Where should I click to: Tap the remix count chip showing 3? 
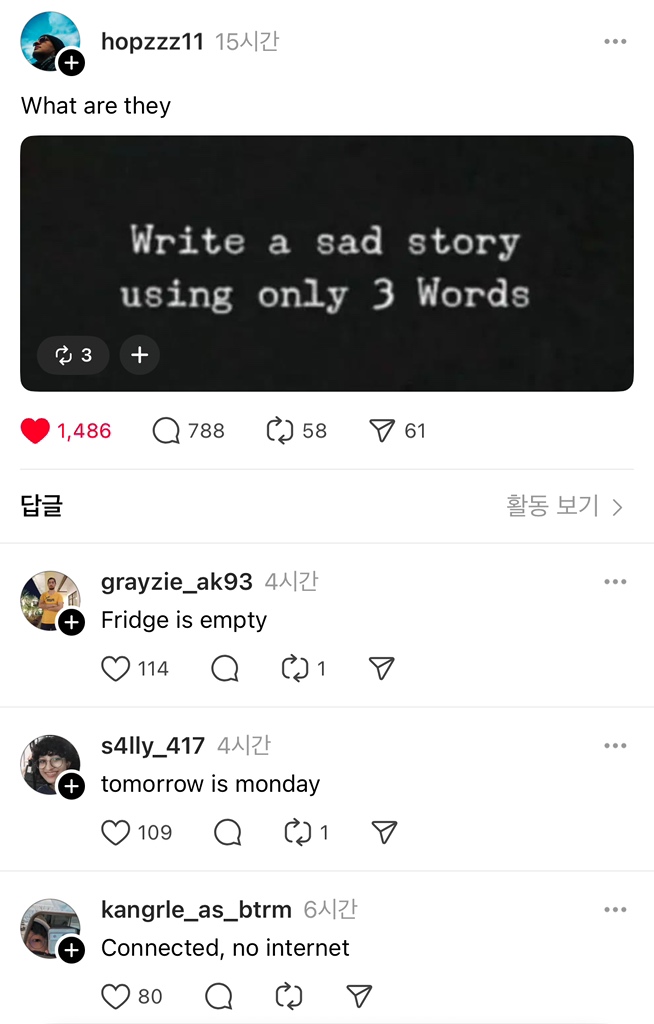(x=74, y=355)
